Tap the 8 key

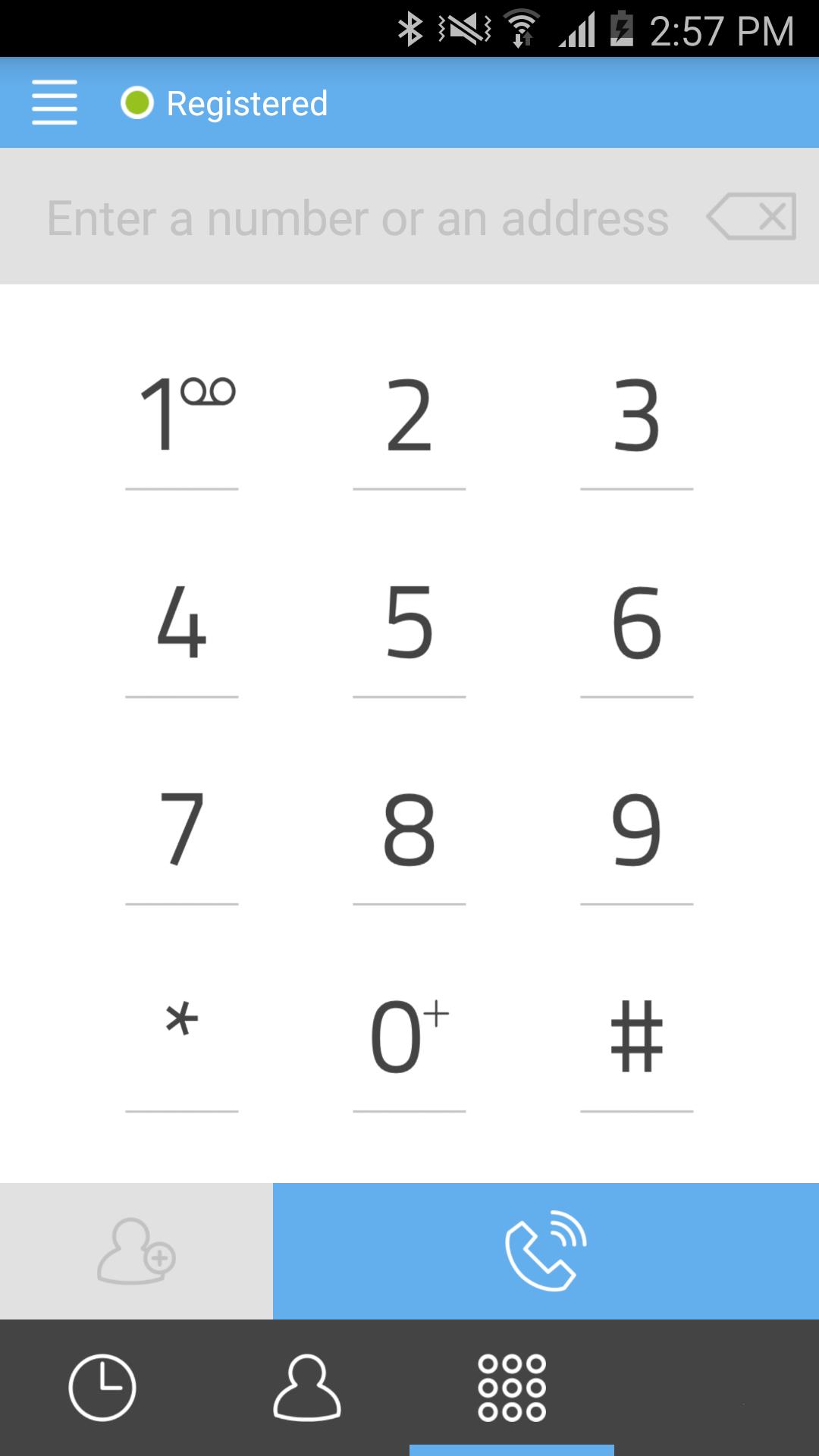409,830
